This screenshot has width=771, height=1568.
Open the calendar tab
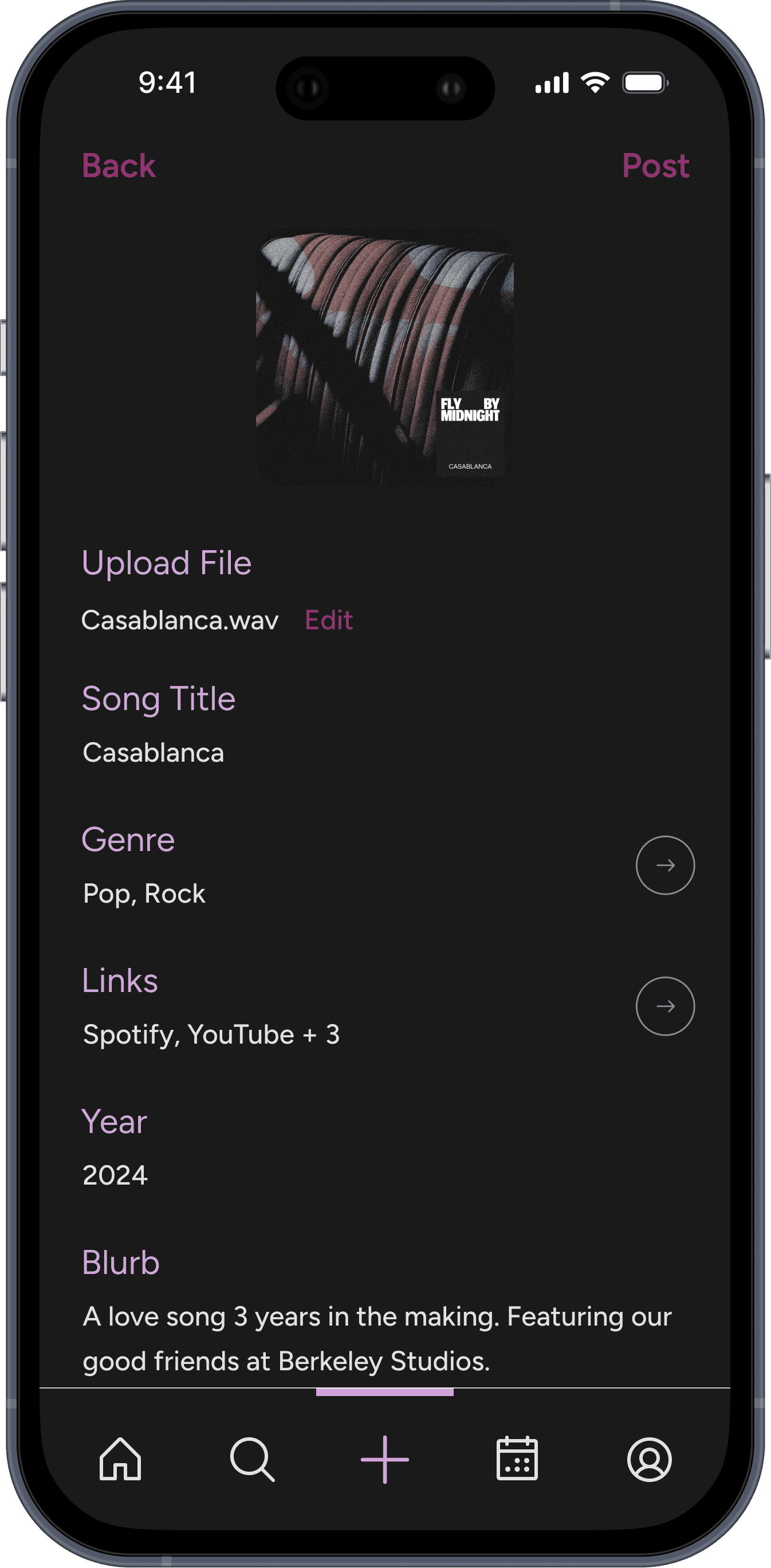(517, 1459)
